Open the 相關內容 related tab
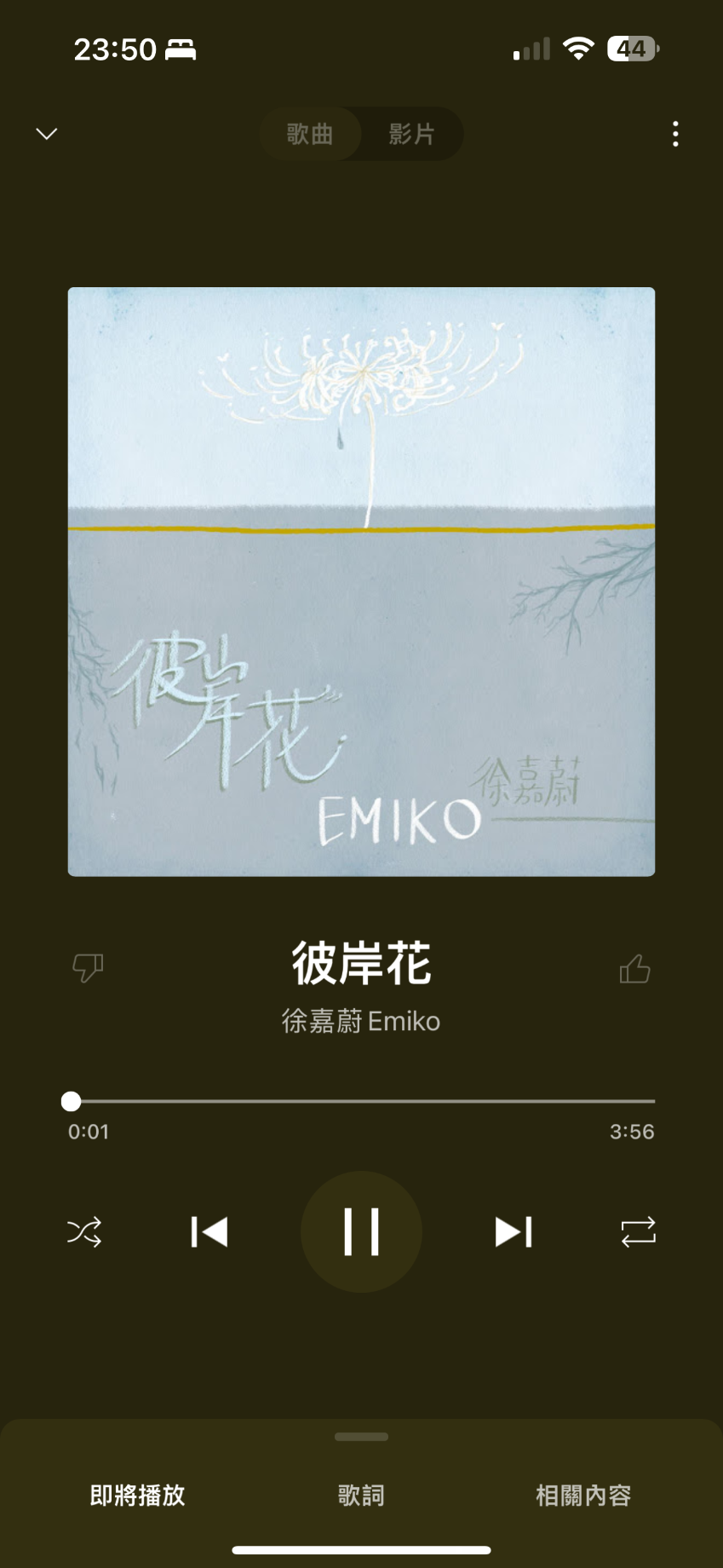 583,1495
